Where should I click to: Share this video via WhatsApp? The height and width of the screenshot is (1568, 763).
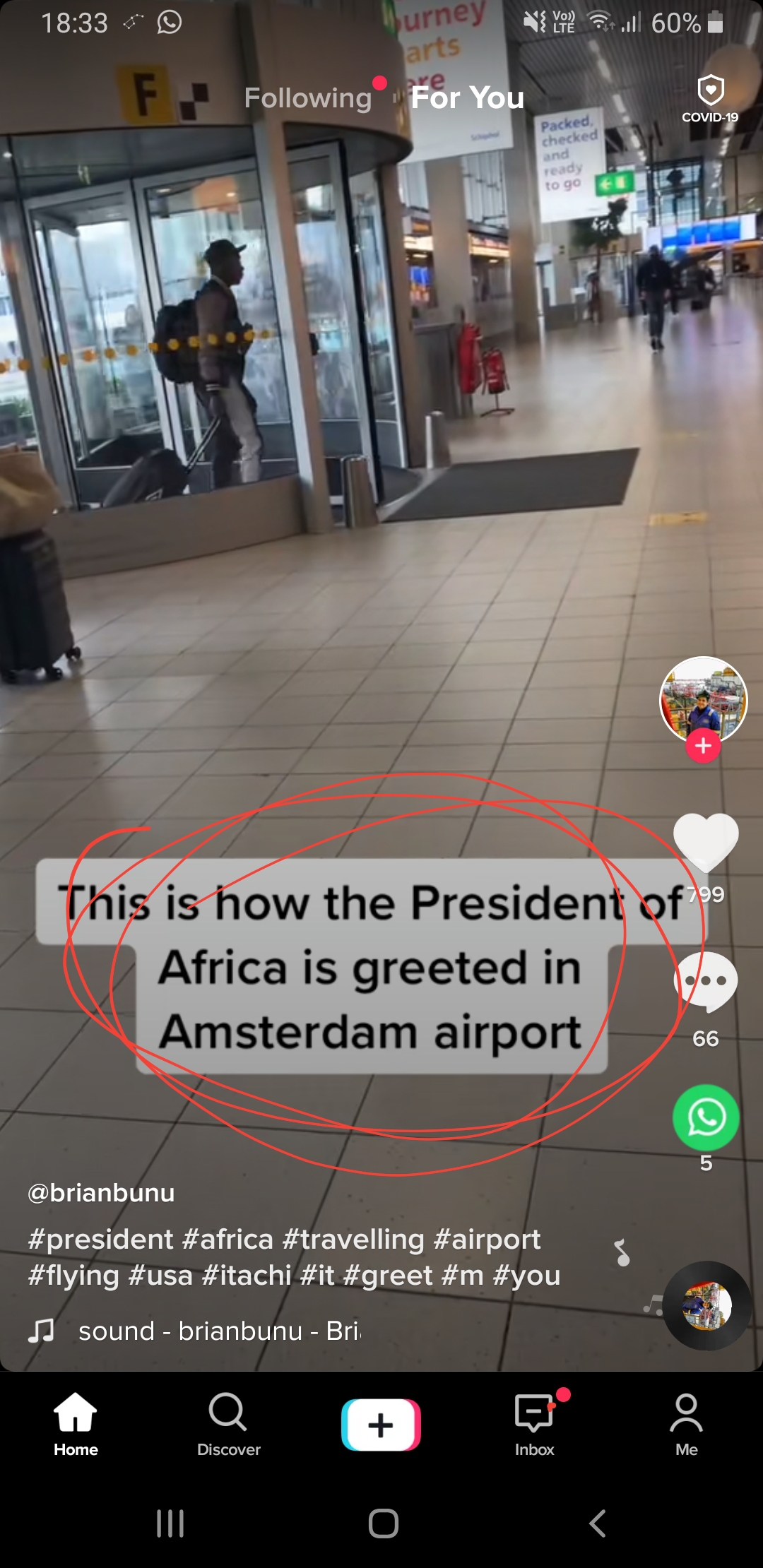pos(705,1118)
